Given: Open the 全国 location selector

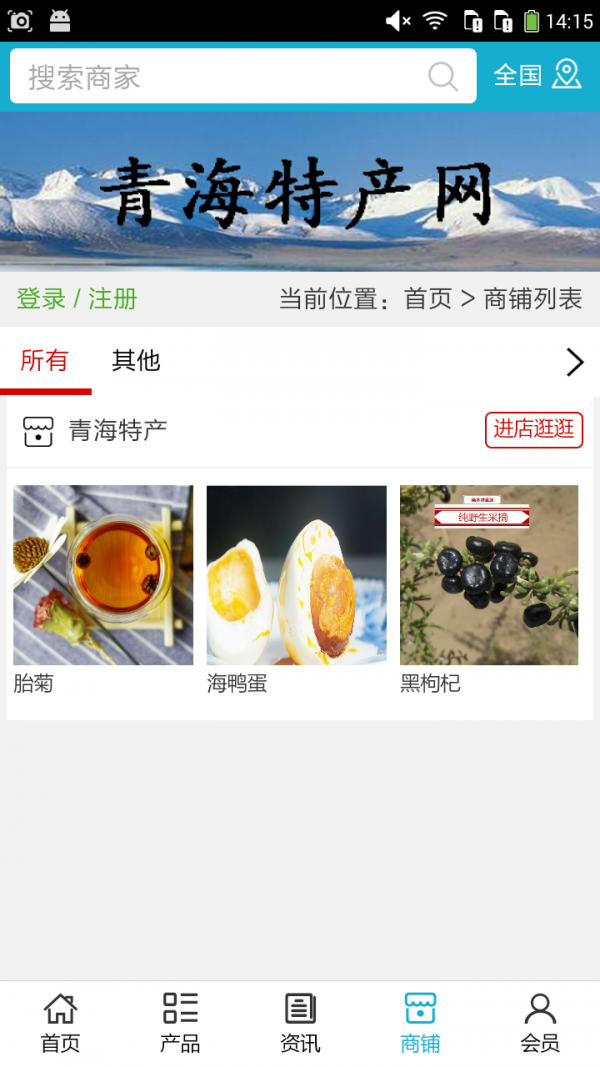Looking at the screenshot, I should [x=537, y=75].
